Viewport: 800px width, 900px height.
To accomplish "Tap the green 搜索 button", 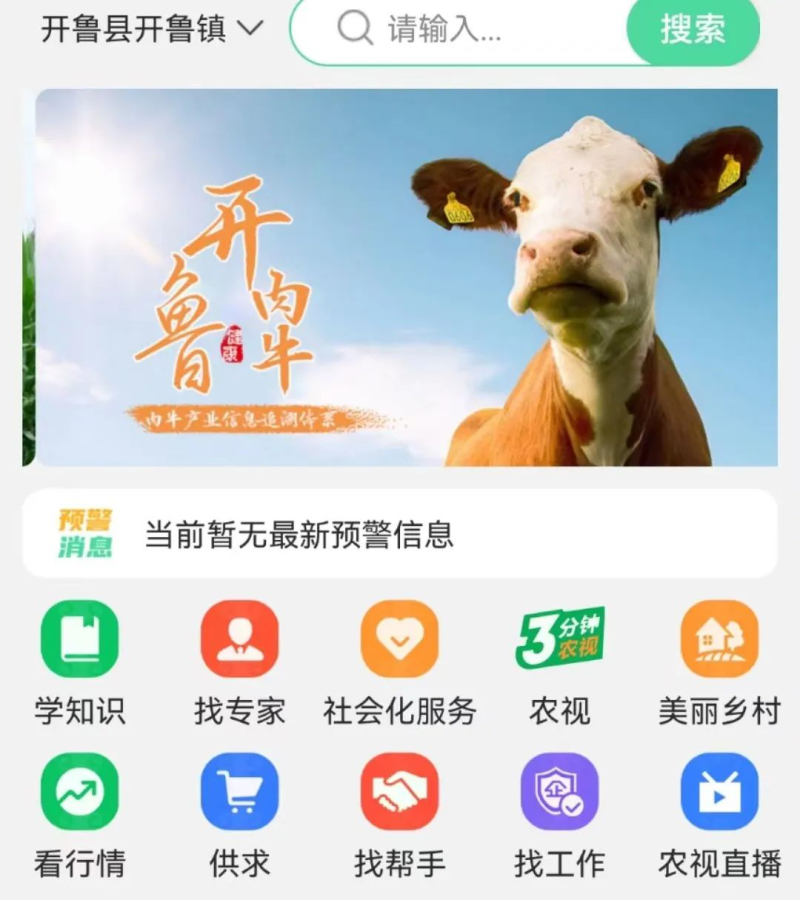I will (x=692, y=30).
